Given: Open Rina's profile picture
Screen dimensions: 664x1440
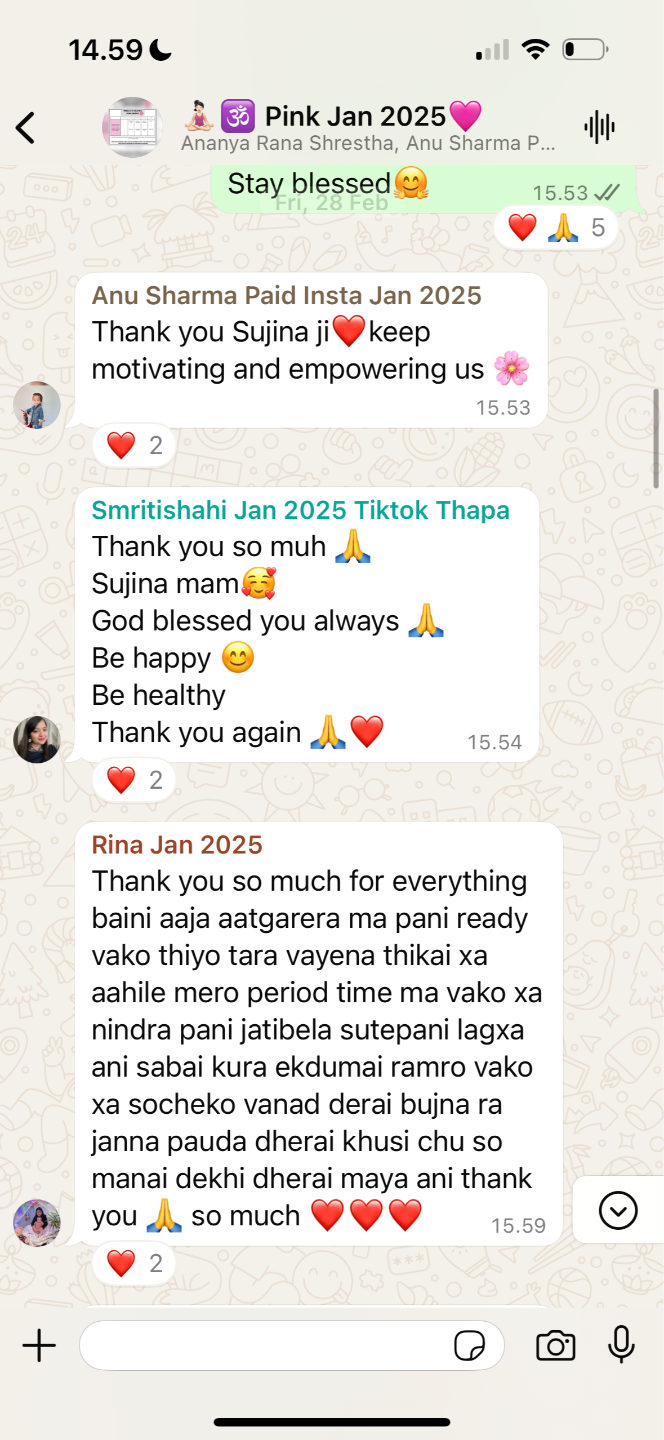Looking at the screenshot, I should [x=37, y=1222].
